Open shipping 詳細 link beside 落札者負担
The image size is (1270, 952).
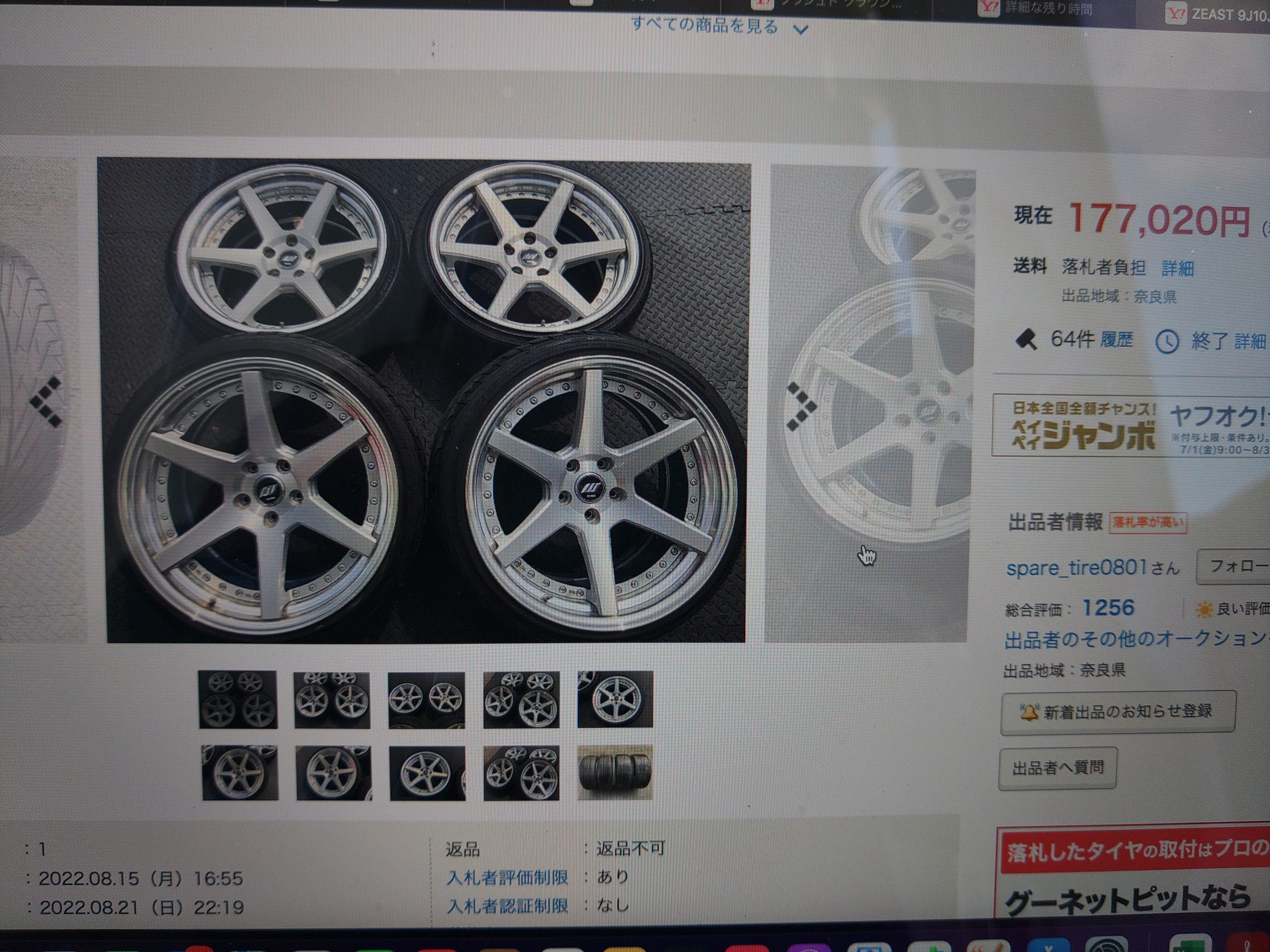click(x=1178, y=268)
